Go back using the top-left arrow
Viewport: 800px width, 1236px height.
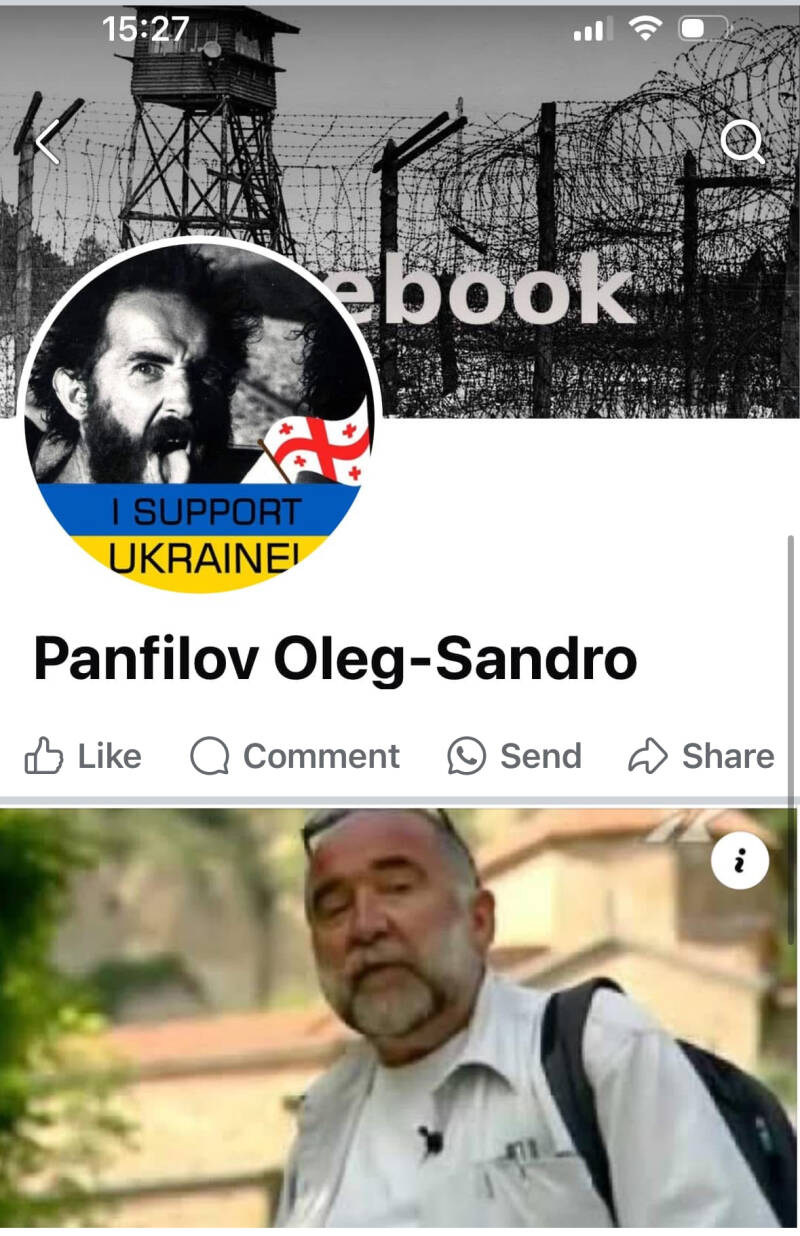point(47,143)
